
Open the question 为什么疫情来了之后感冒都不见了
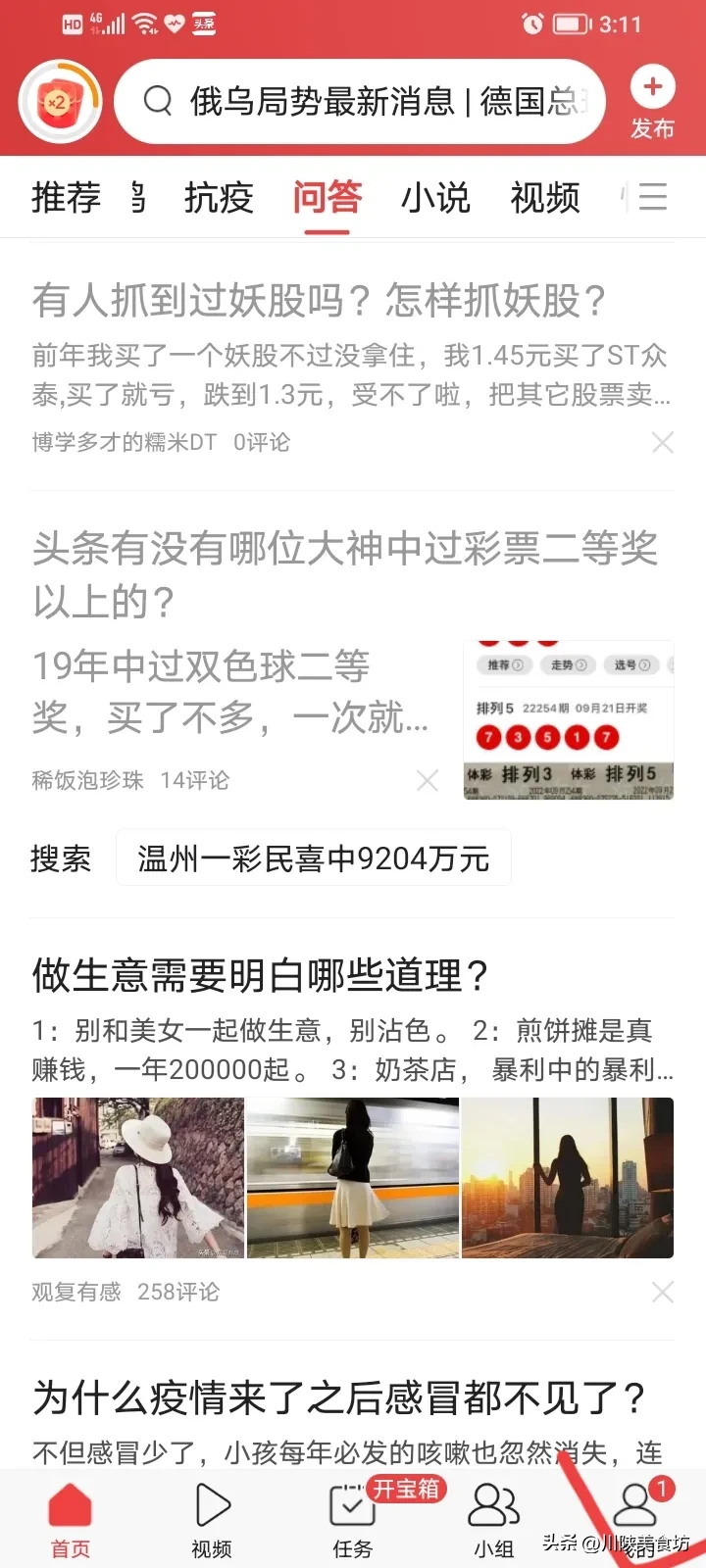tap(339, 1397)
